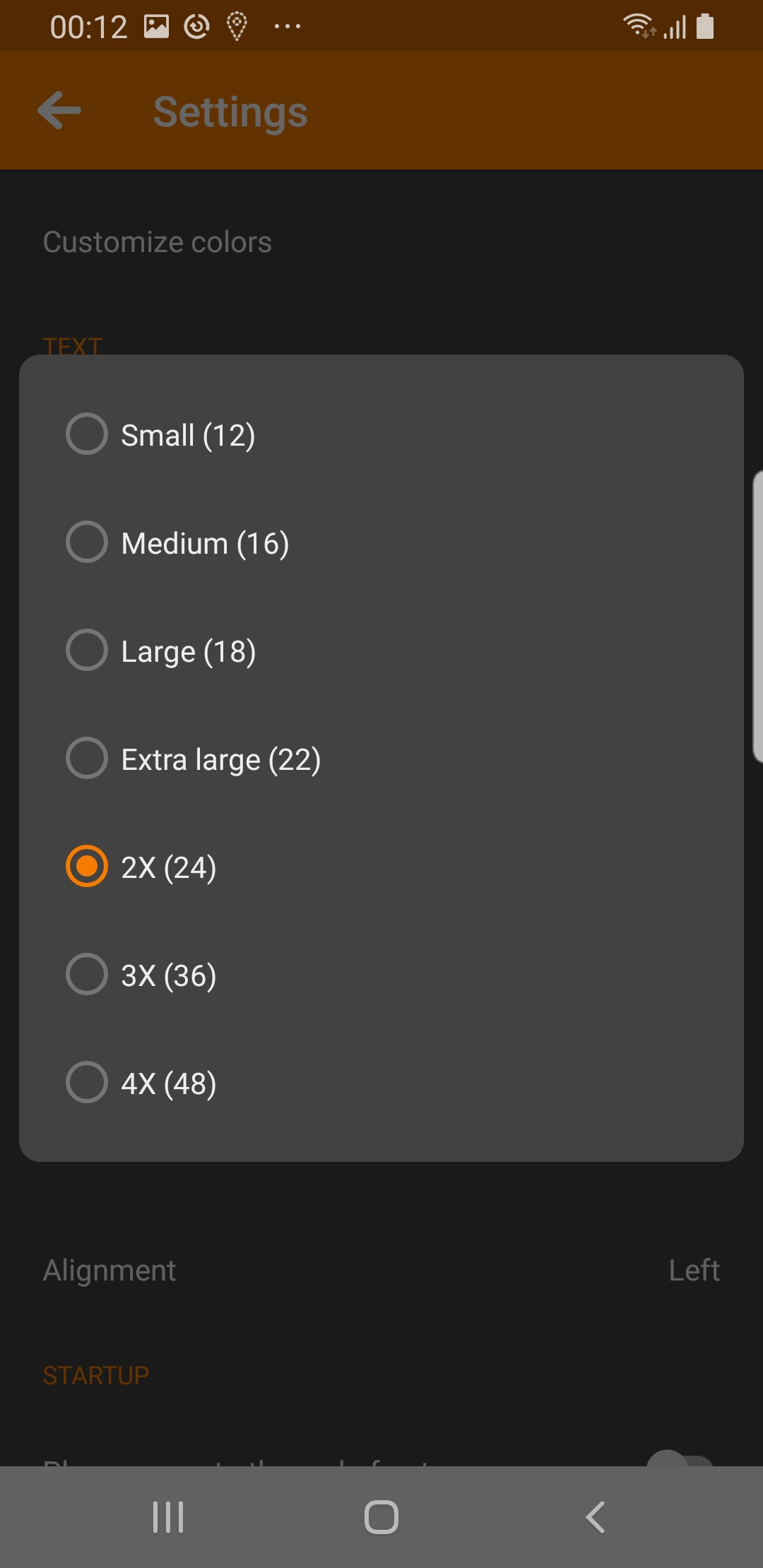Navigate back using the Settings back arrow
Viewport: 763px width, 1568px height.
pos(59,110)
